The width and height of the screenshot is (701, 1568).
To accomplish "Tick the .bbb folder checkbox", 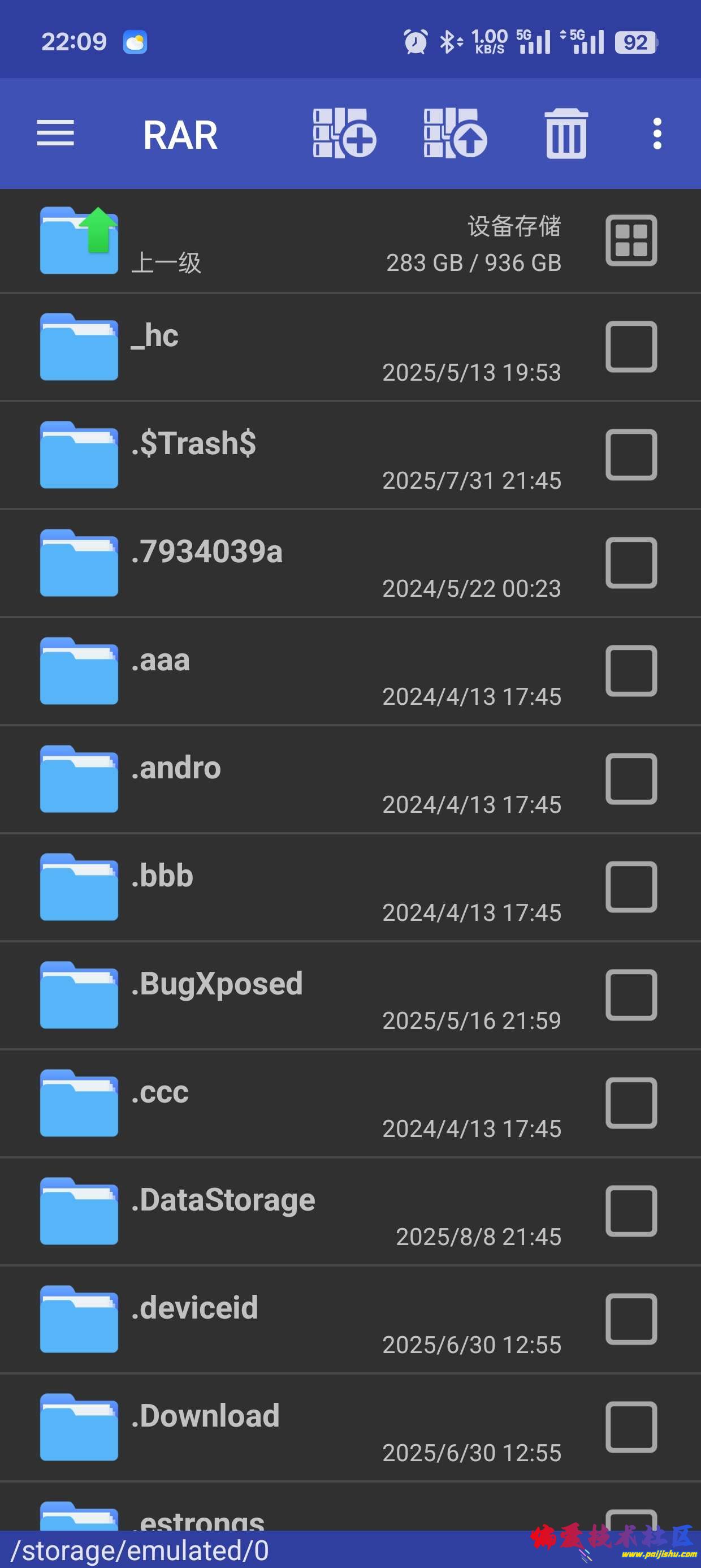I will point(631,887).
